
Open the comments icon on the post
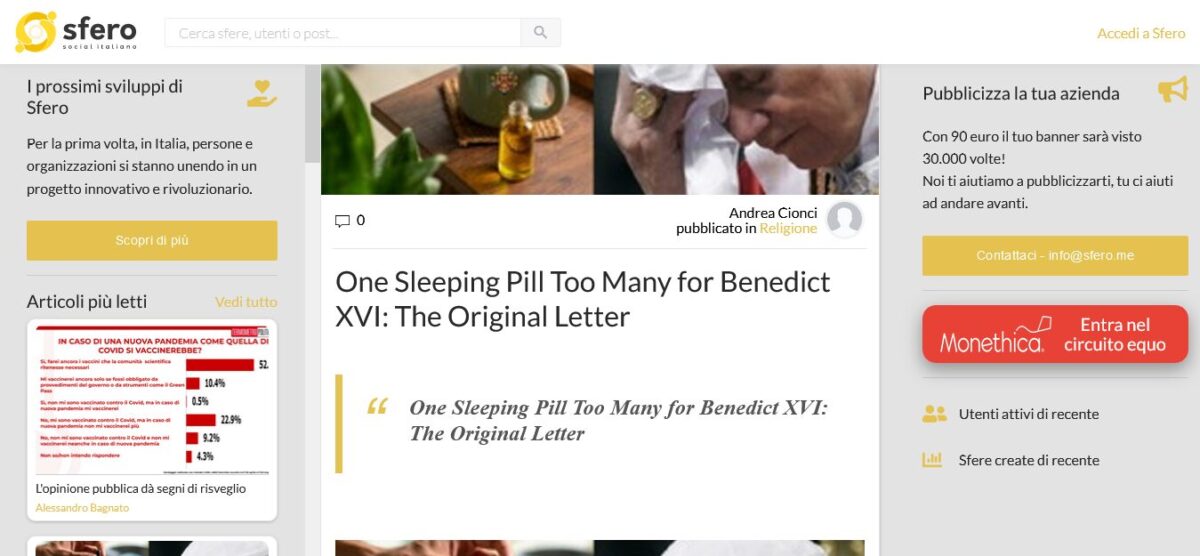[x=342, y=221]
